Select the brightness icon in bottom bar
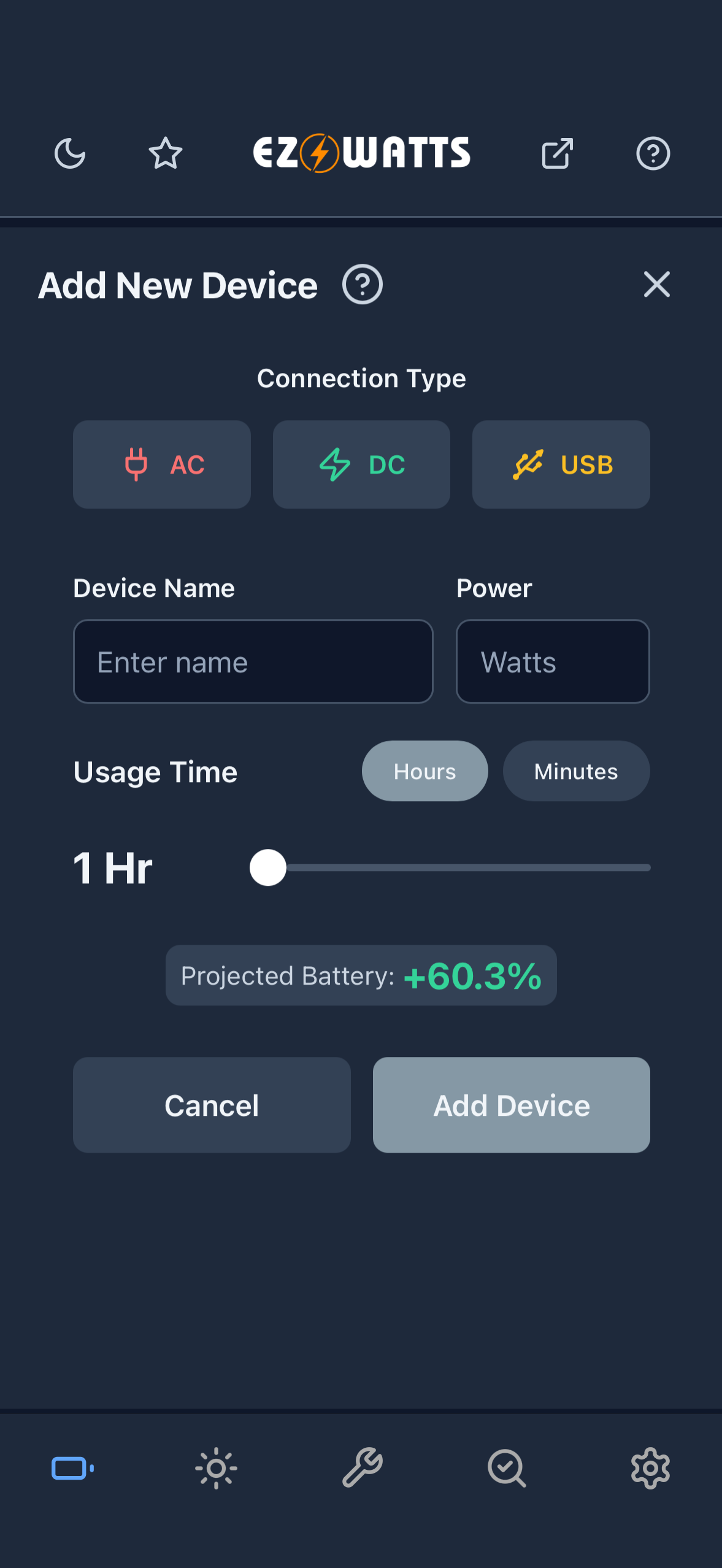The height and width of the screenshot is (1568, 722). tap(216, 1468)
